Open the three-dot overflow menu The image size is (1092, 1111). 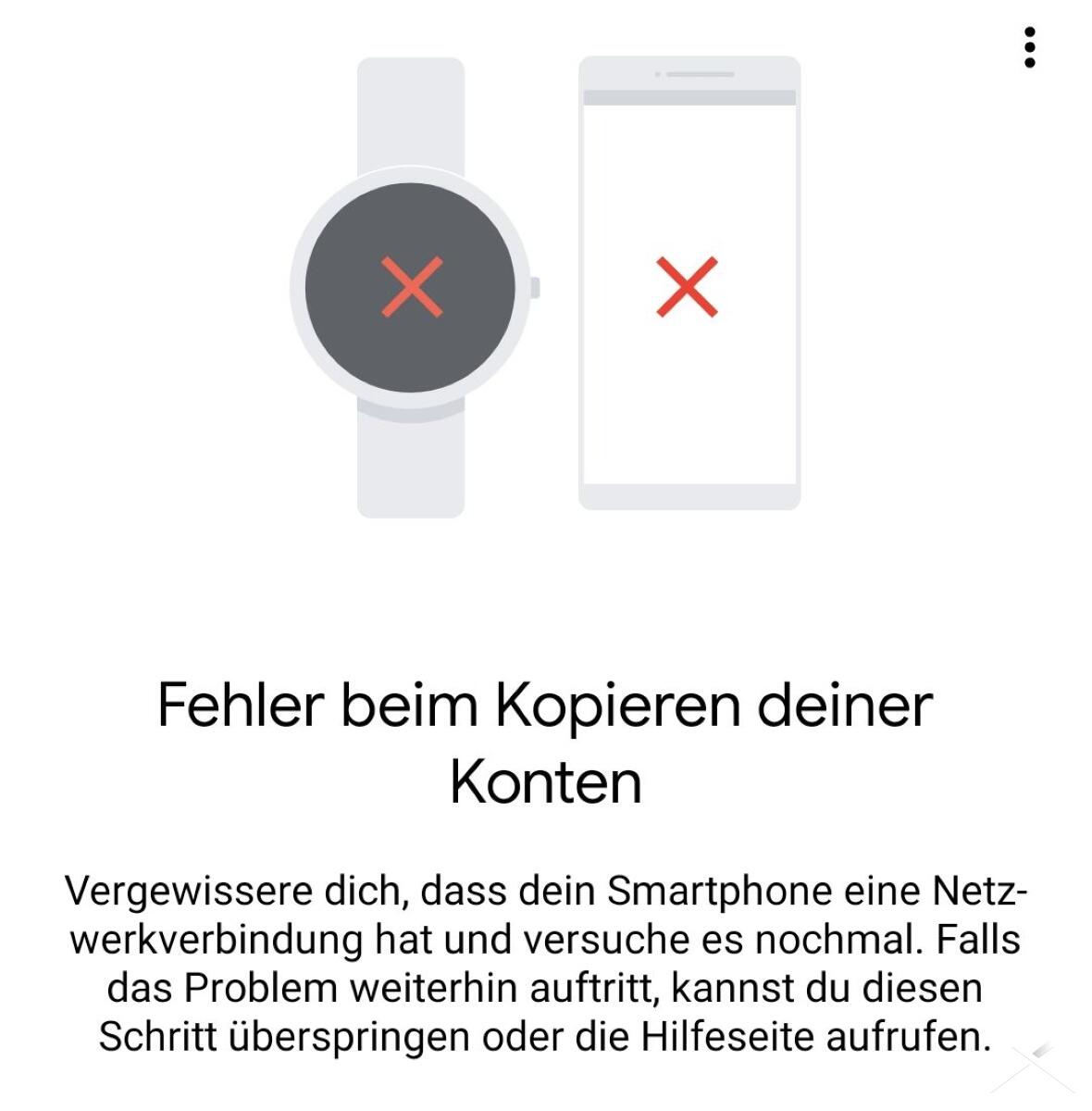[1029, 48]
